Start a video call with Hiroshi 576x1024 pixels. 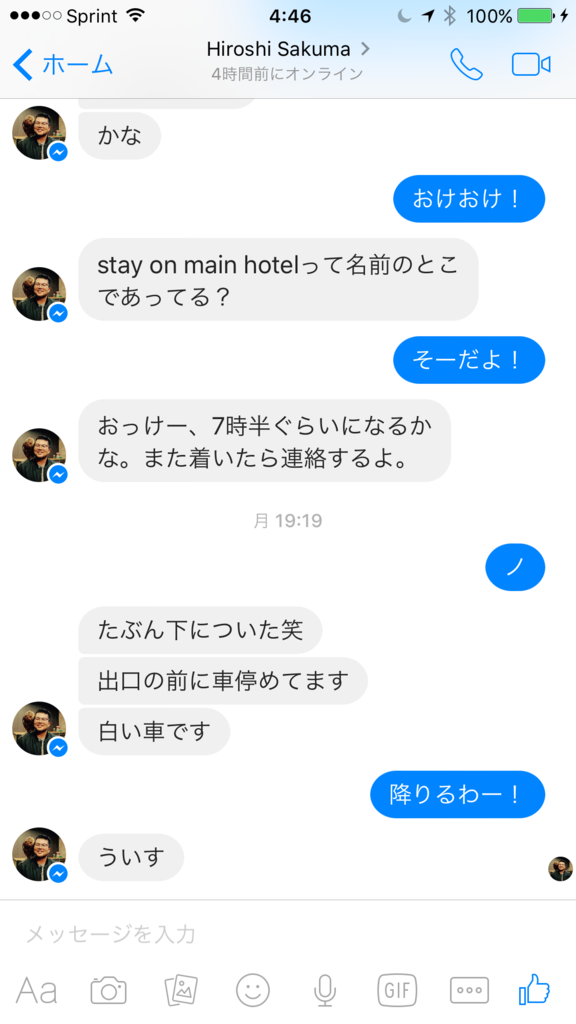[531, 65]
